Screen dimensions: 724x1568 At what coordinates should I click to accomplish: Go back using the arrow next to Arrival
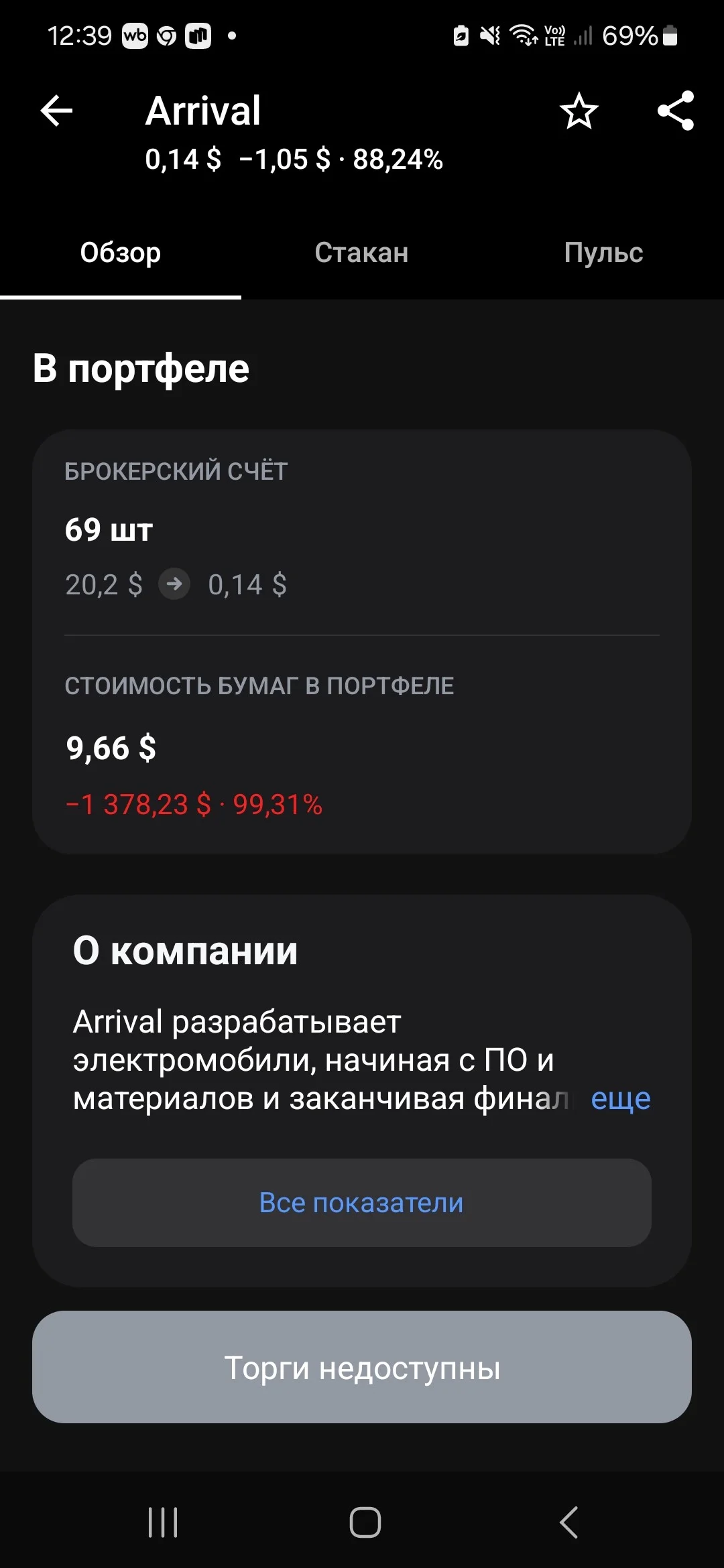(56, 111)
